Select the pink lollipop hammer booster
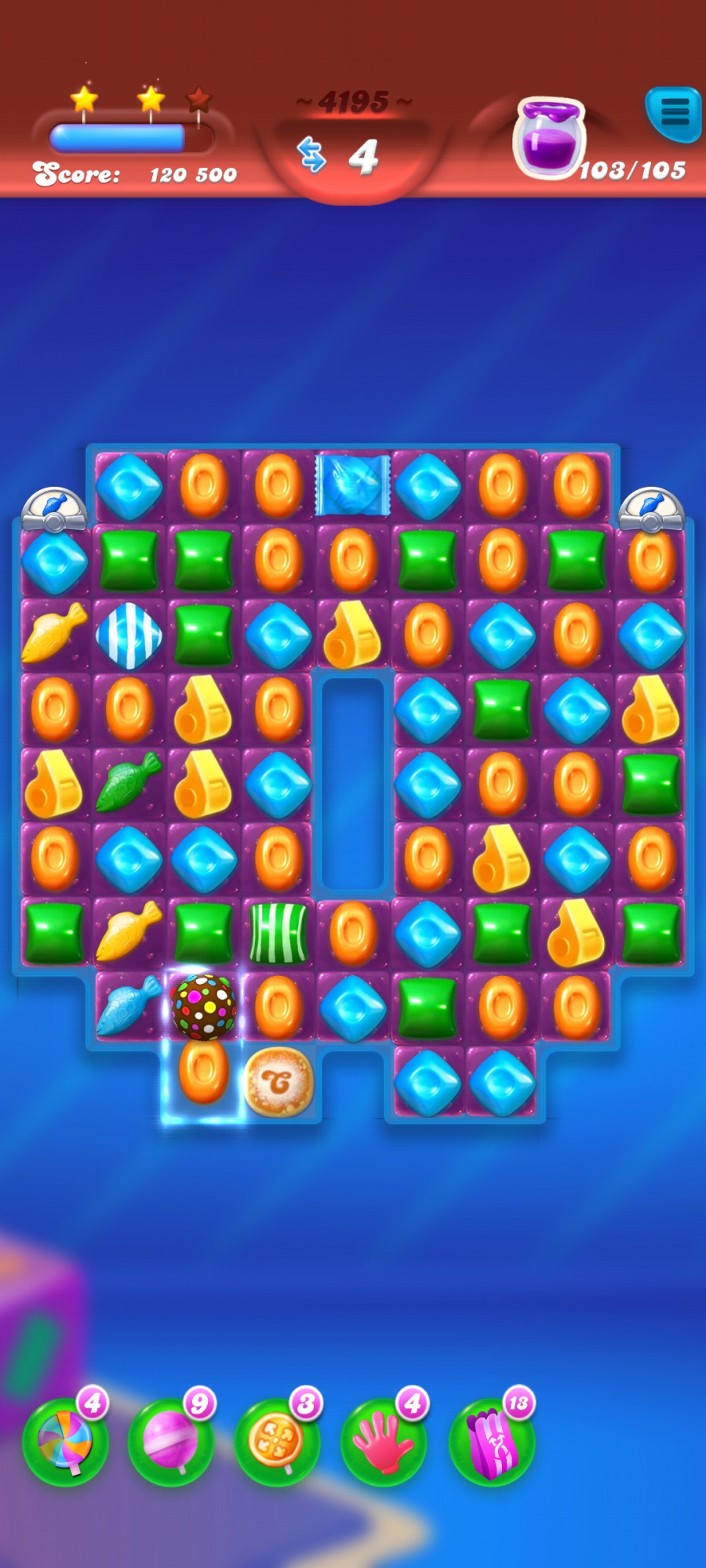The image size is (706, 1568). coord(172,1441)
